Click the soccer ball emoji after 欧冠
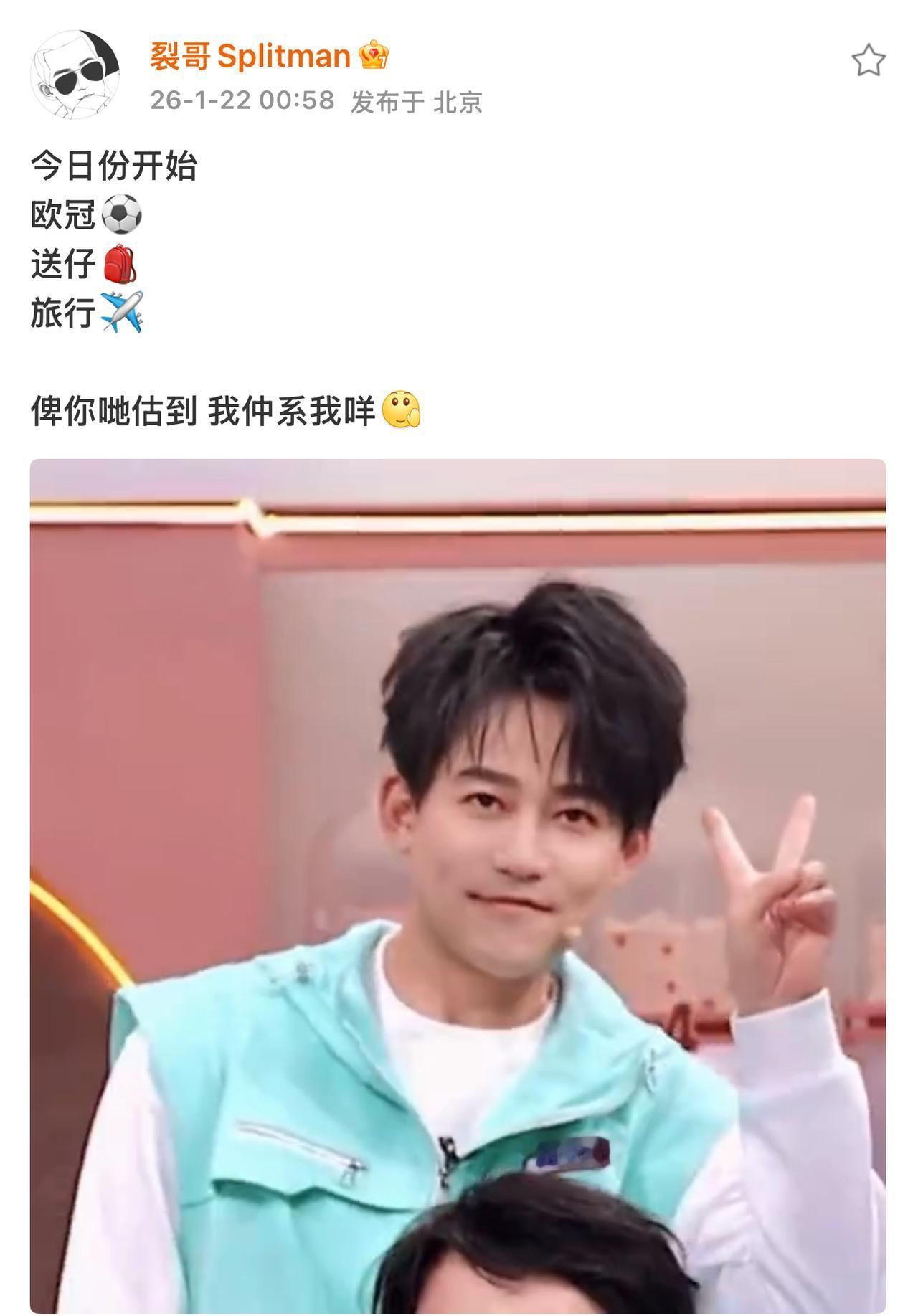918x1316 pixels. [123, 215]
